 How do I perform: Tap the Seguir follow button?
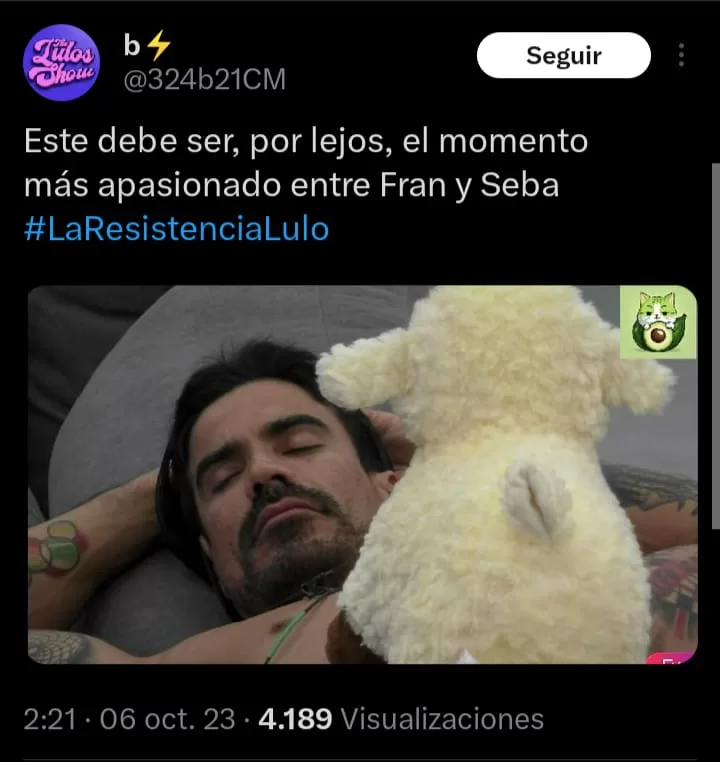click(x=563, y=55)
